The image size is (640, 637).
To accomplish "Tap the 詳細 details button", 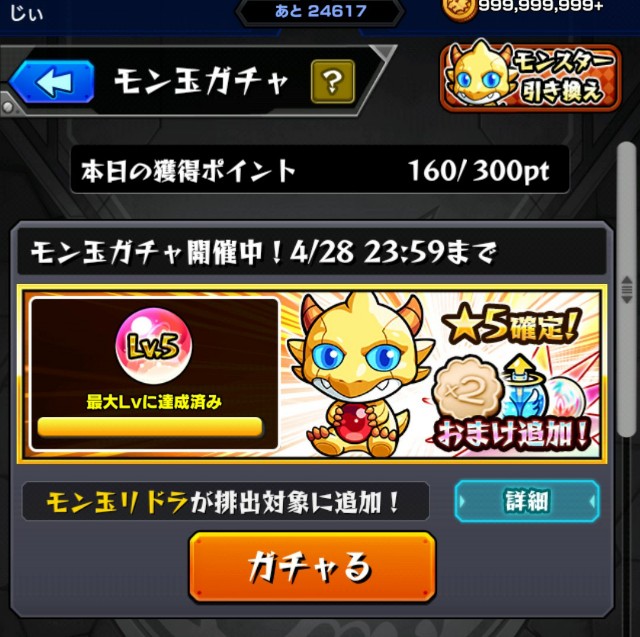I will [526, 502].
